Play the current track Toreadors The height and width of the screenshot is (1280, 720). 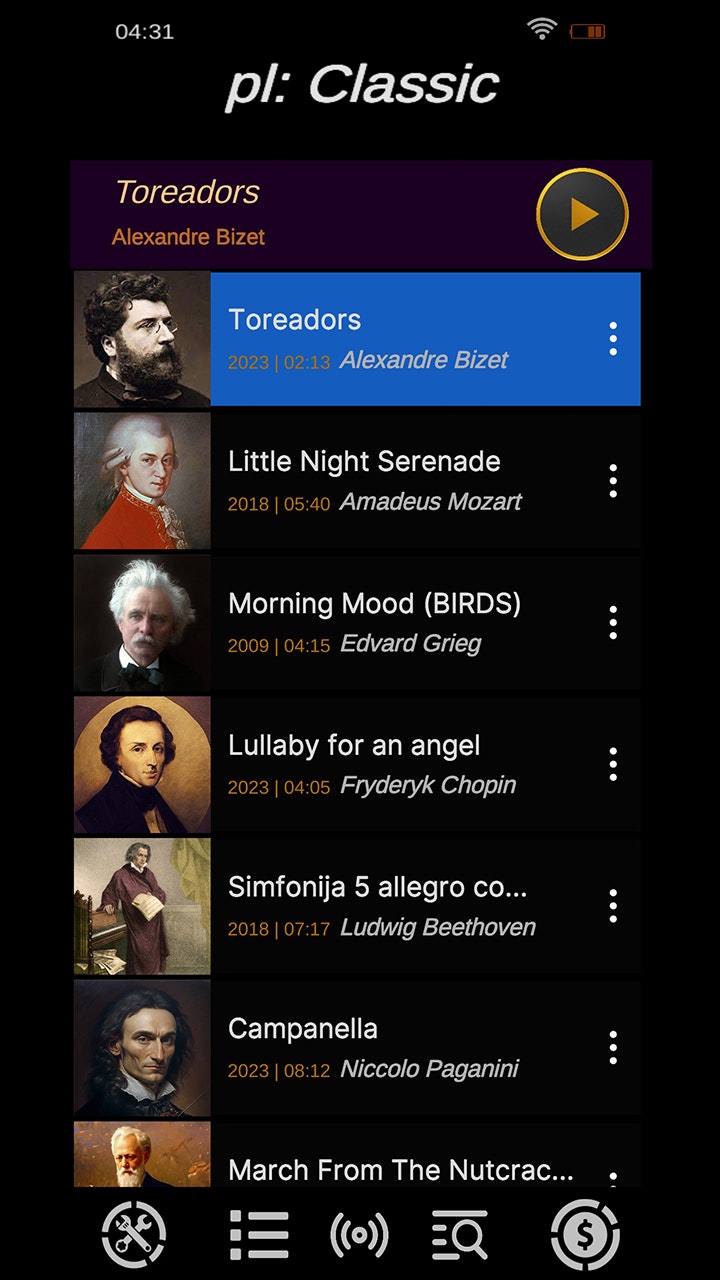point(582,214)
